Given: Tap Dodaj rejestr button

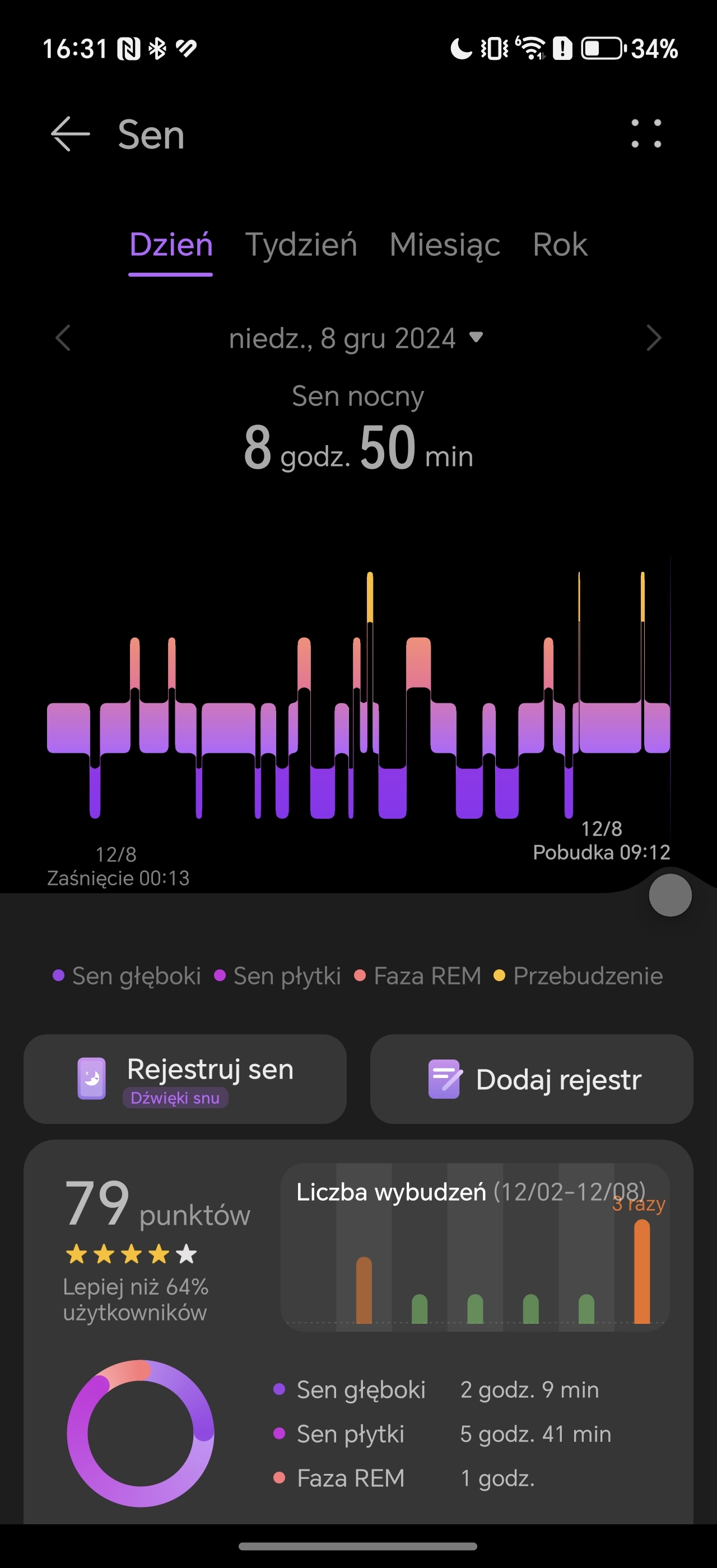Looking at the screenshot, I should click(532, 1079).
